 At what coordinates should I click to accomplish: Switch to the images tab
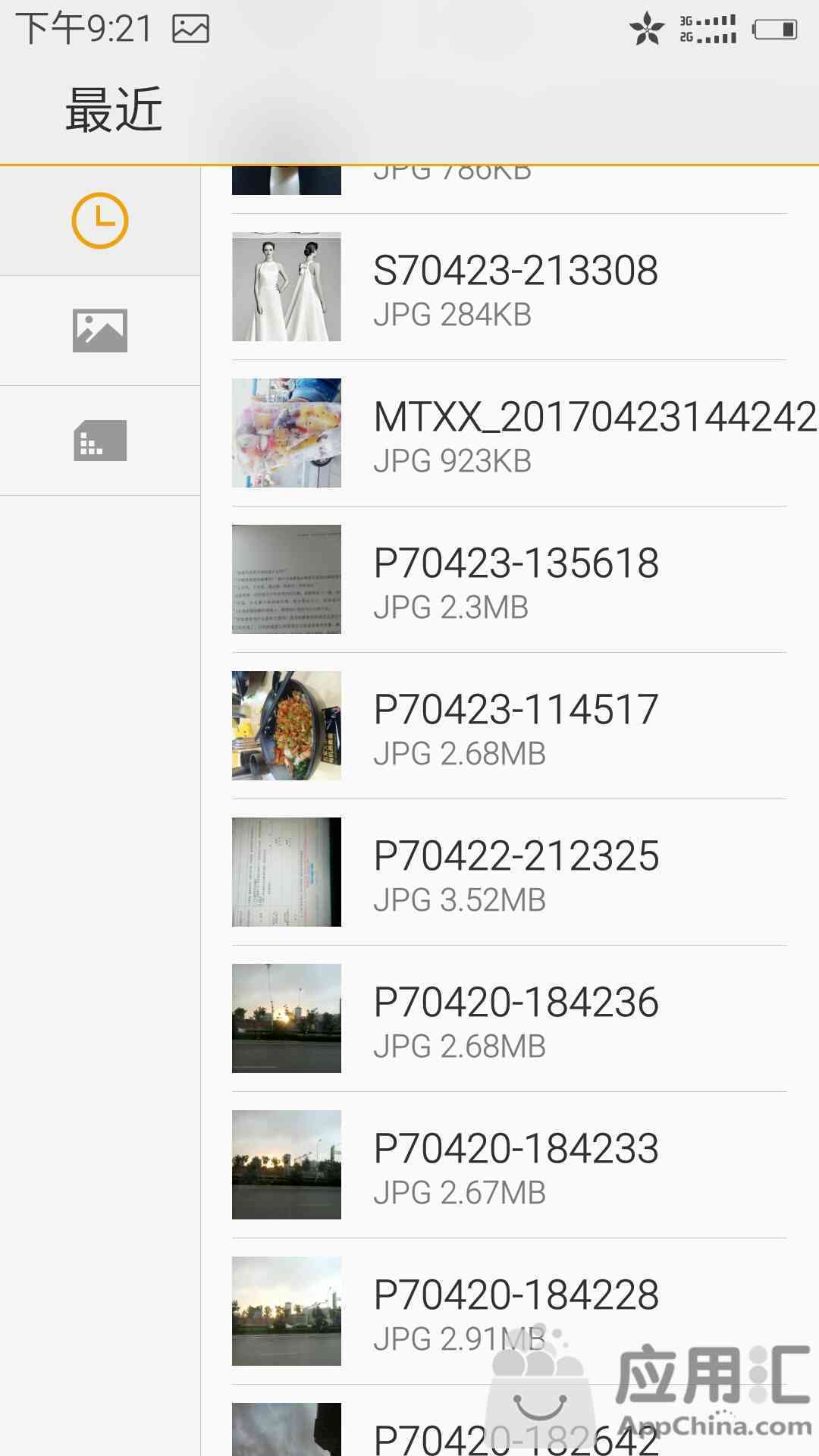tap(99, 331)
